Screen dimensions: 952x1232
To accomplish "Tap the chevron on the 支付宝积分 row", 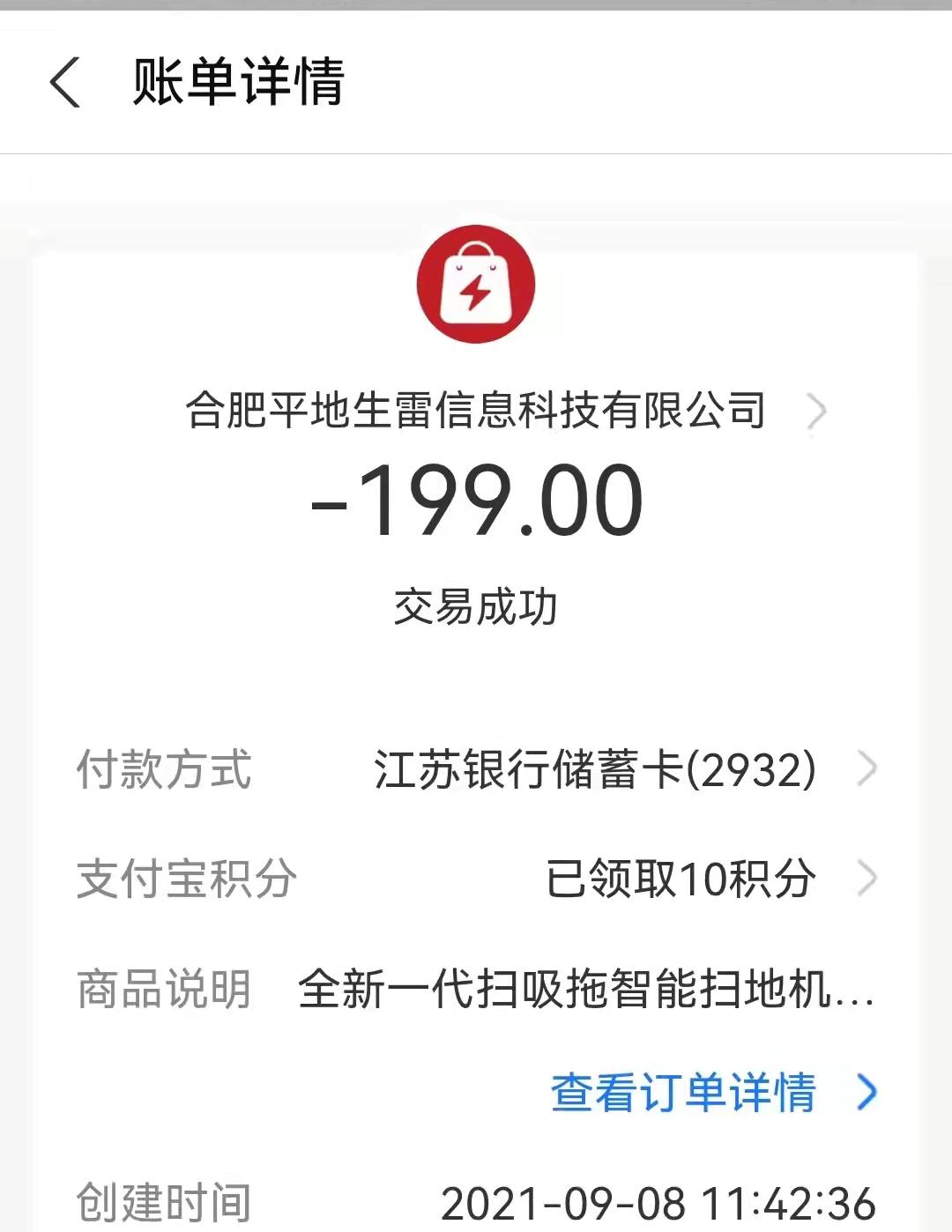I will point(868,876).
